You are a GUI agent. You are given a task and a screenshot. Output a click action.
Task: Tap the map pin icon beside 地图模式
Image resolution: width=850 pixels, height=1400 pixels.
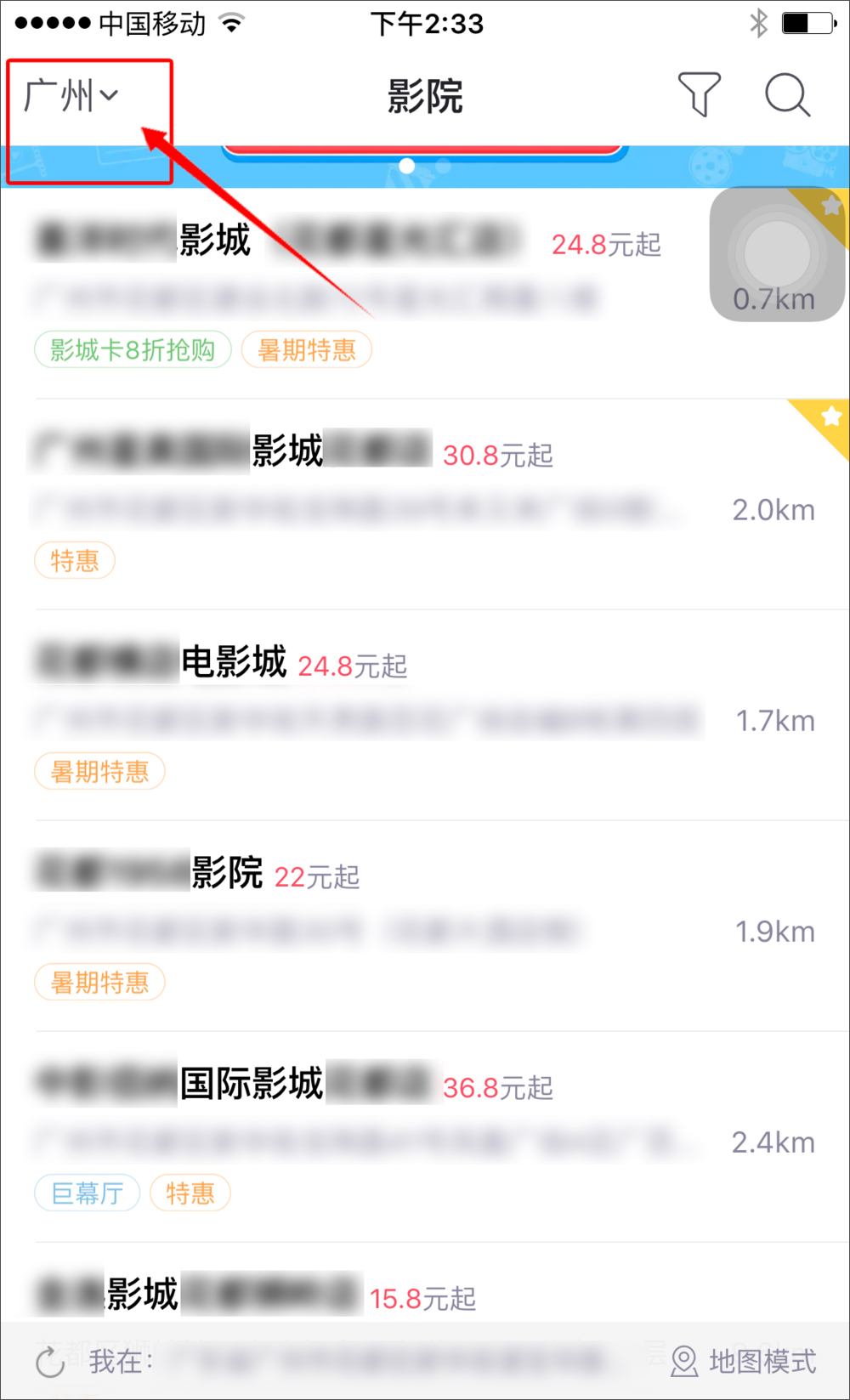683,1362
